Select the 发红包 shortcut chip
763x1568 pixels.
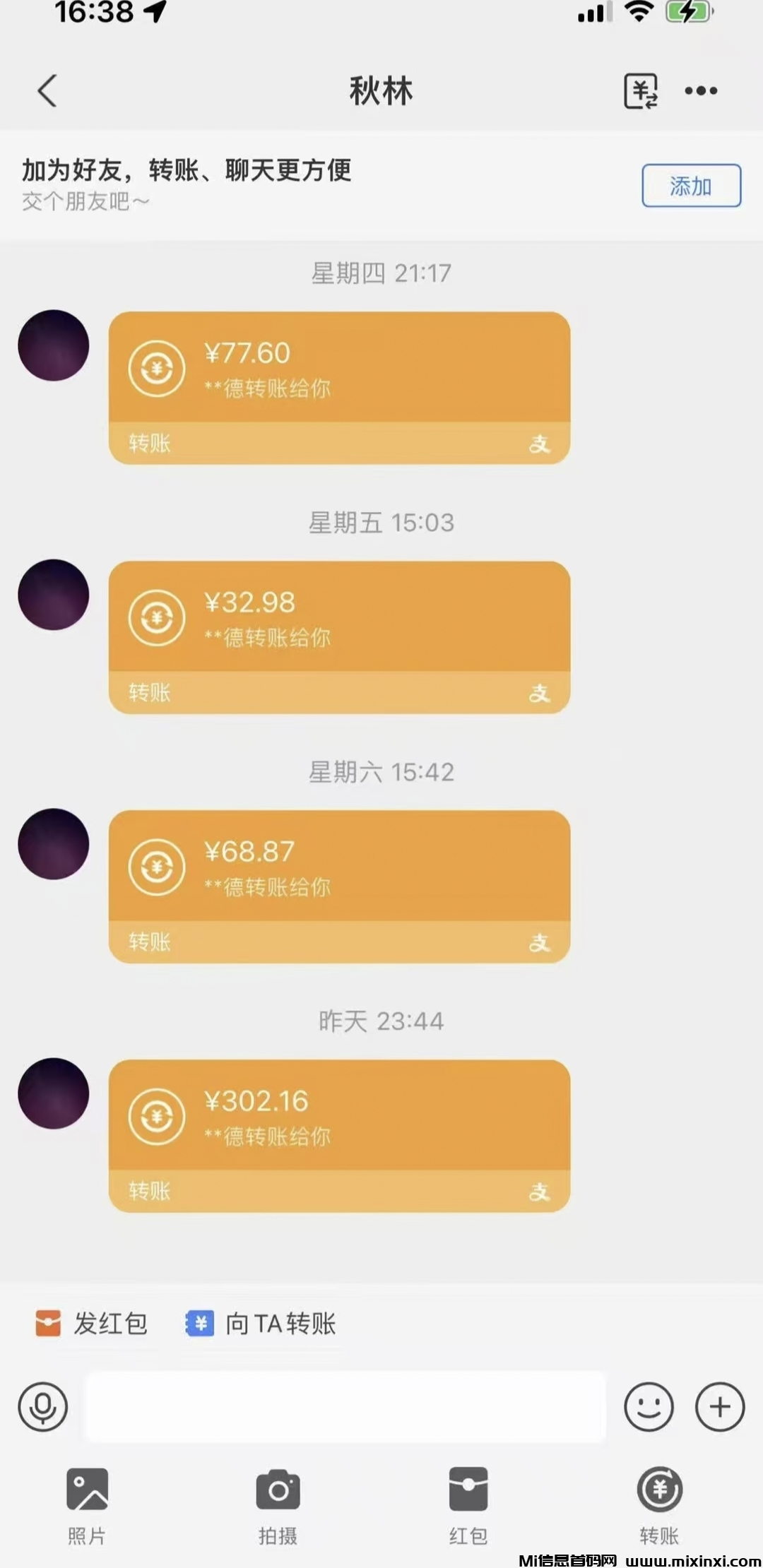(93, 1324)
